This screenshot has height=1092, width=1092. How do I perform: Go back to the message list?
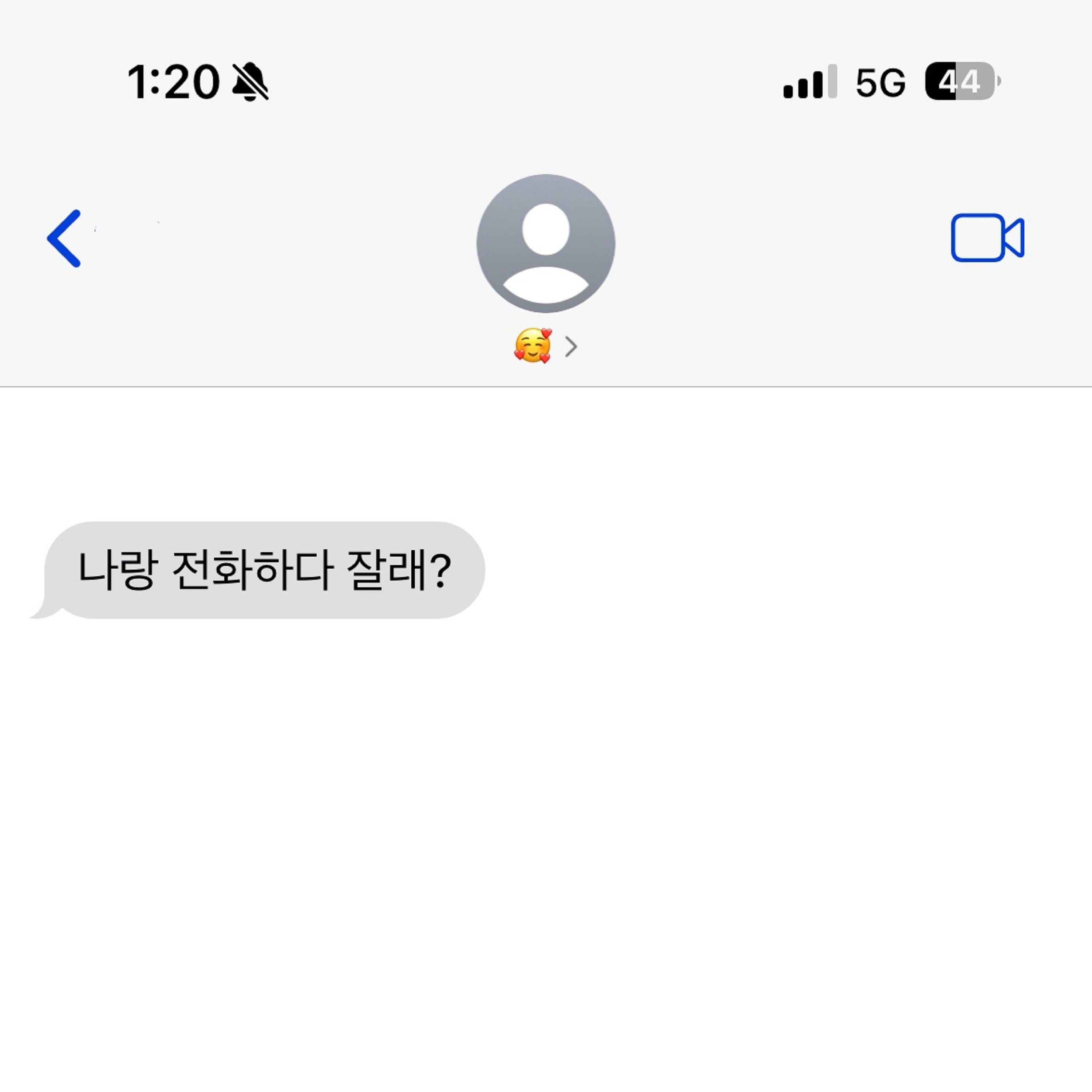[x=64, y=238]
